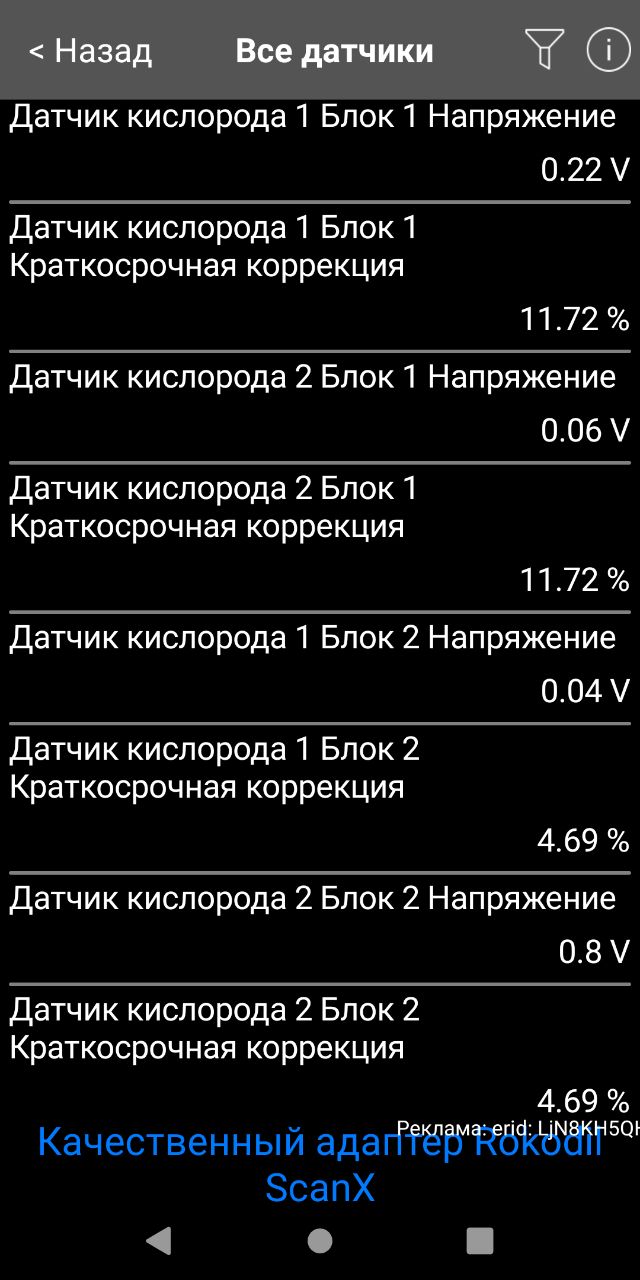The height and width of the screenshot is (1280, 640).
Task: Go back using the Назад button
Action: click(90, 51)
